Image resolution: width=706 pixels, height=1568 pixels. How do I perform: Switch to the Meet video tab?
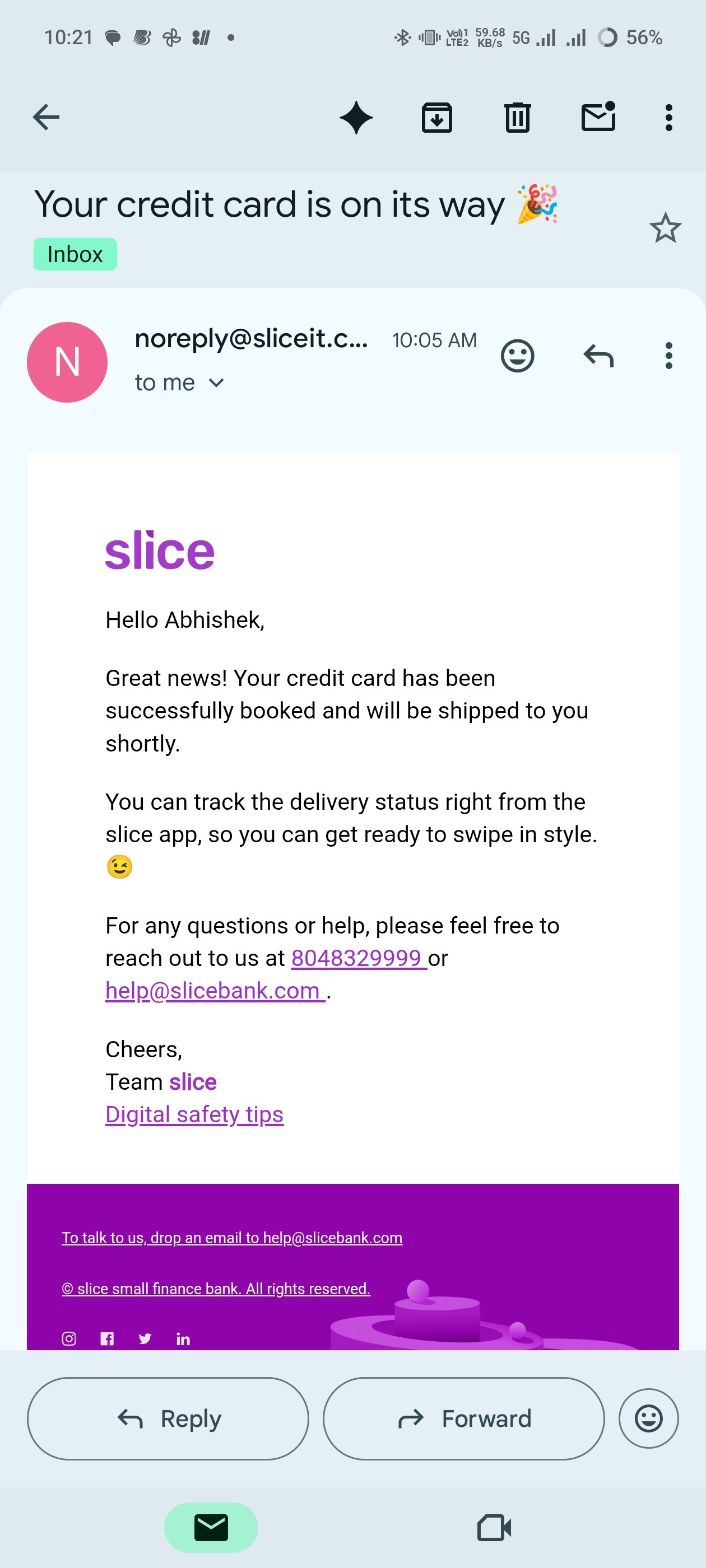494,1527
